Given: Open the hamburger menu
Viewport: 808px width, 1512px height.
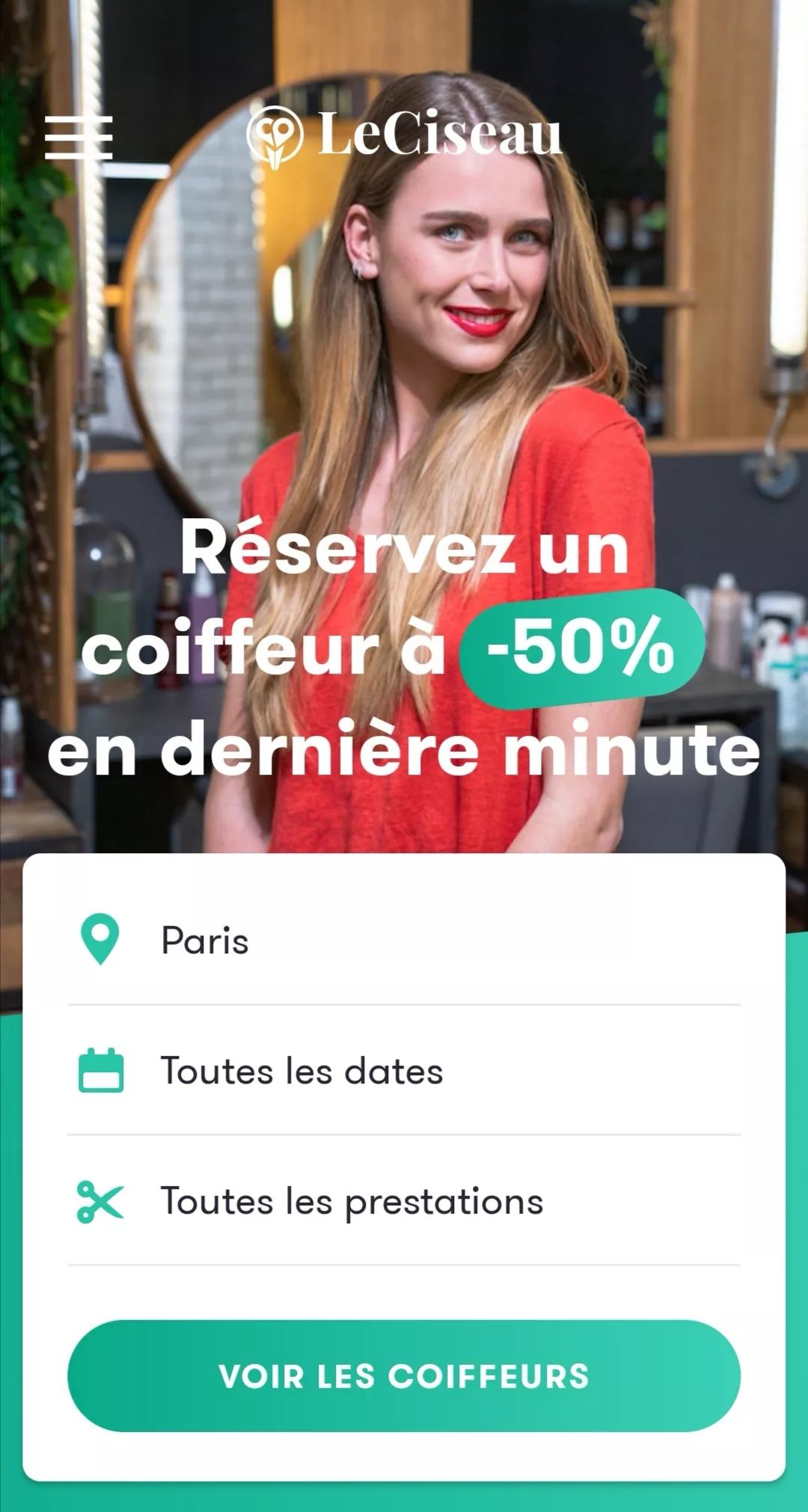Looking at the screenshot, I should pos(78,138).
